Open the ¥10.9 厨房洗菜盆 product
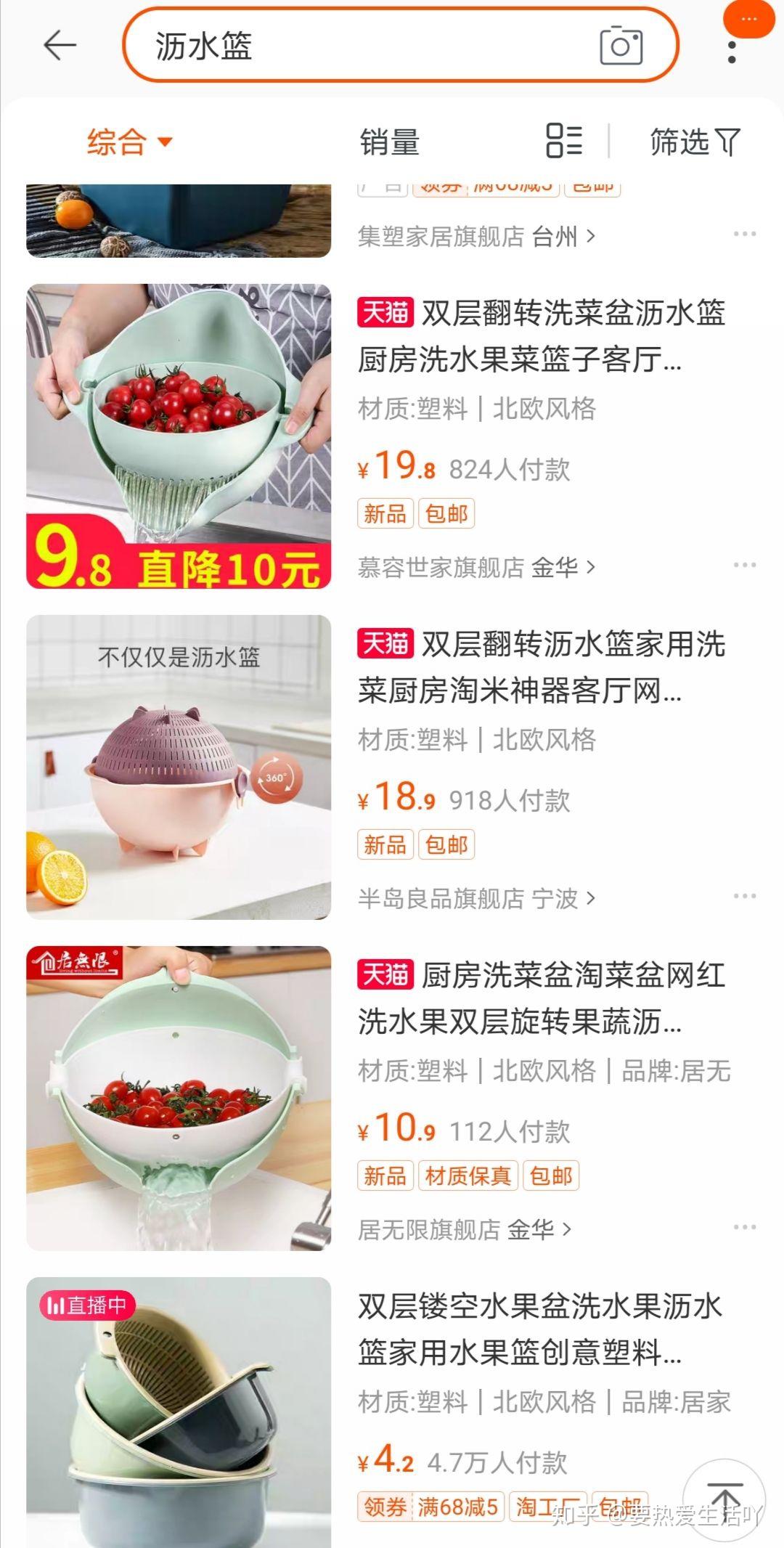Image resolution: width=784 pixels, height=1548 pixels. 541,998
